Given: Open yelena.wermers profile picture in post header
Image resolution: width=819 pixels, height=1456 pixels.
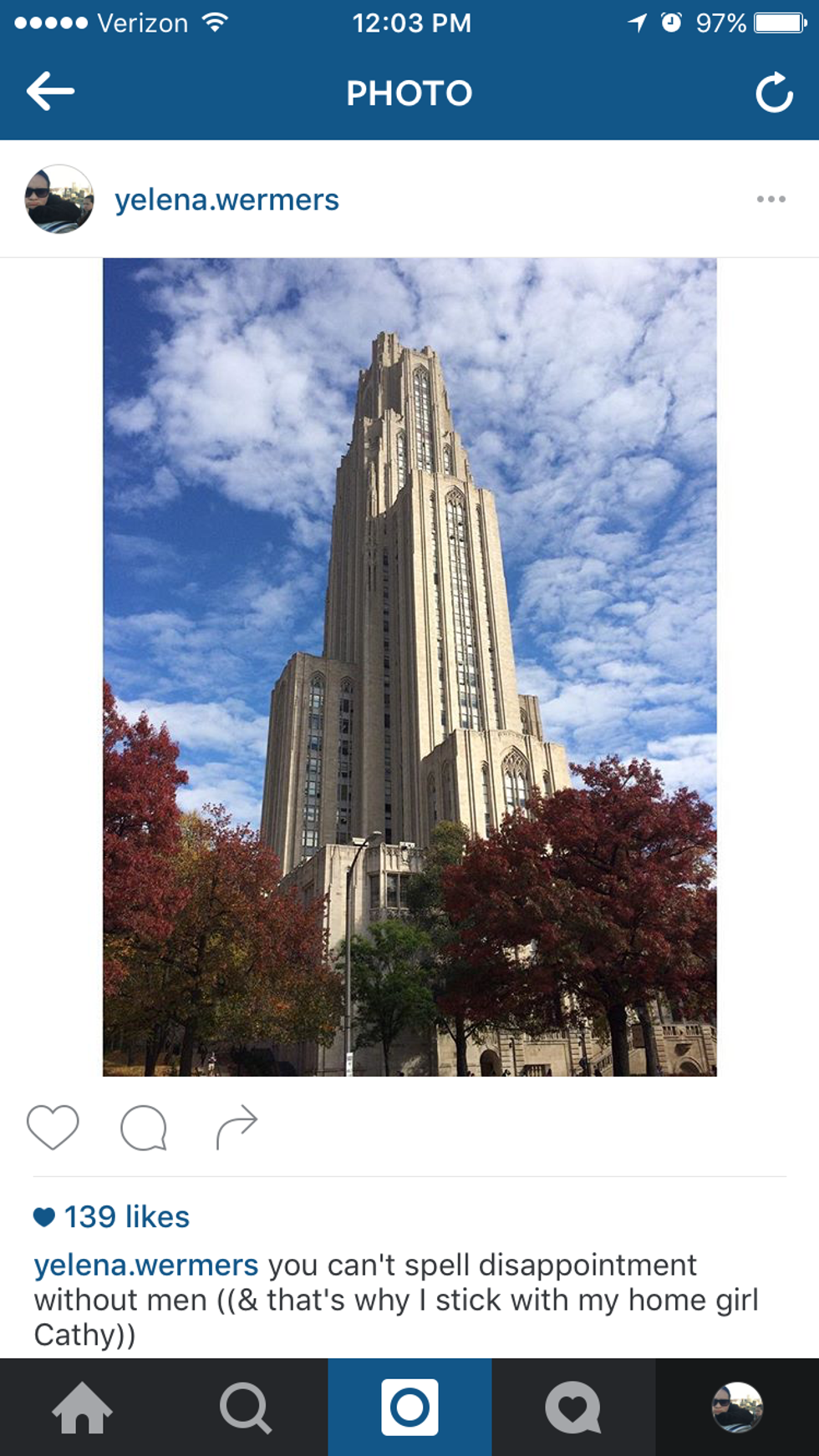Looking at the screenshot, I should (59, 199).
